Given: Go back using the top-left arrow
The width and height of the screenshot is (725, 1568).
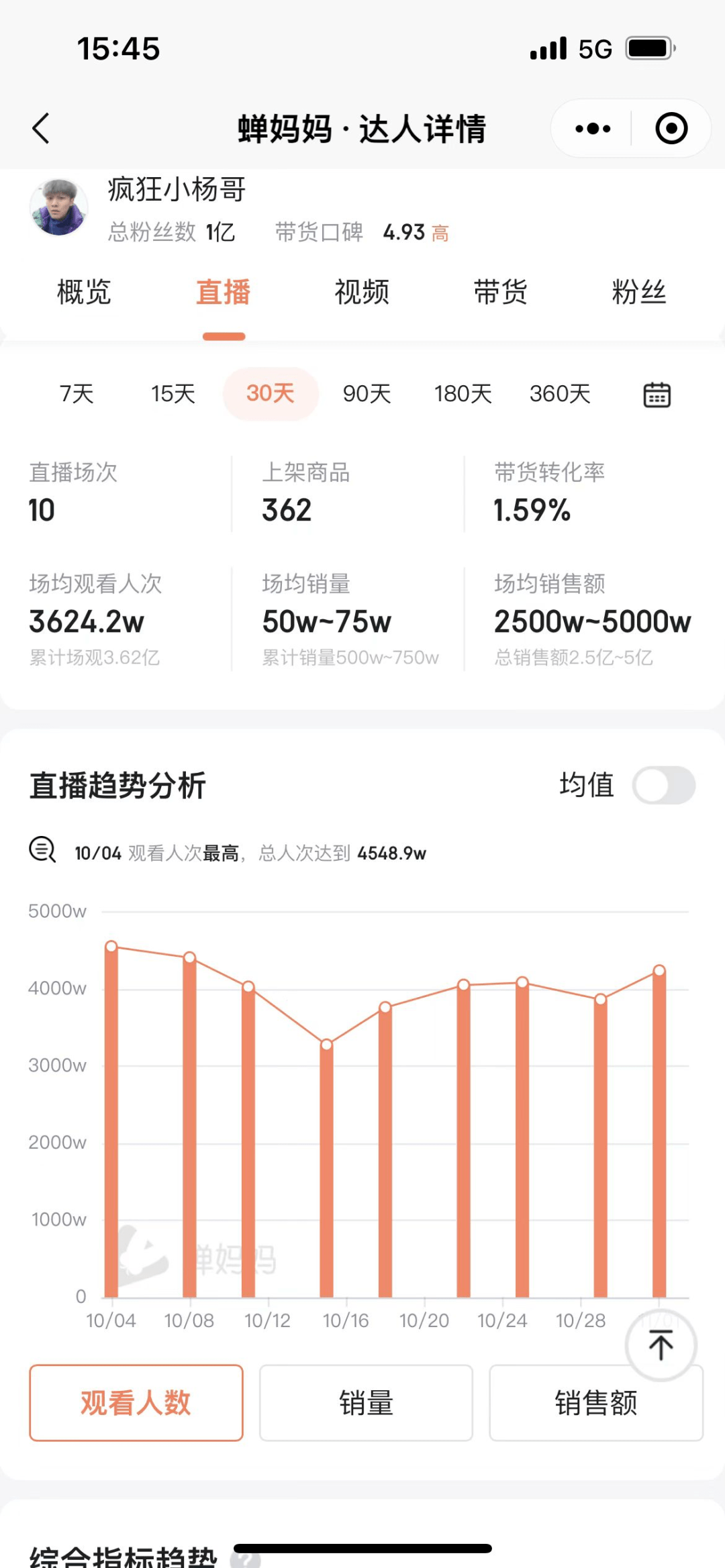Looking at the screenshot, I should tap(41, 128).
